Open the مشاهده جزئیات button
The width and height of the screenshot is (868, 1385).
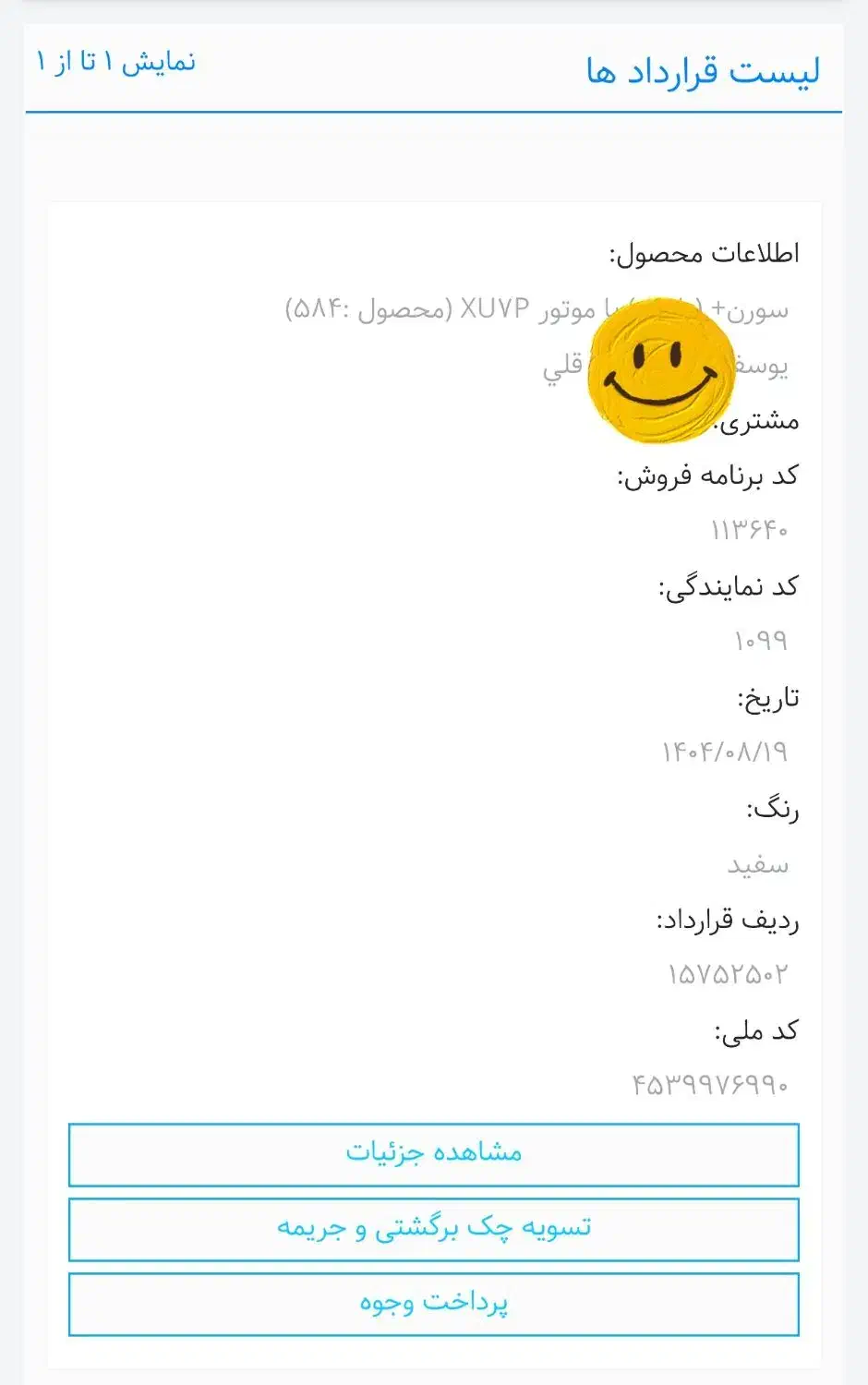[433, 1154]
